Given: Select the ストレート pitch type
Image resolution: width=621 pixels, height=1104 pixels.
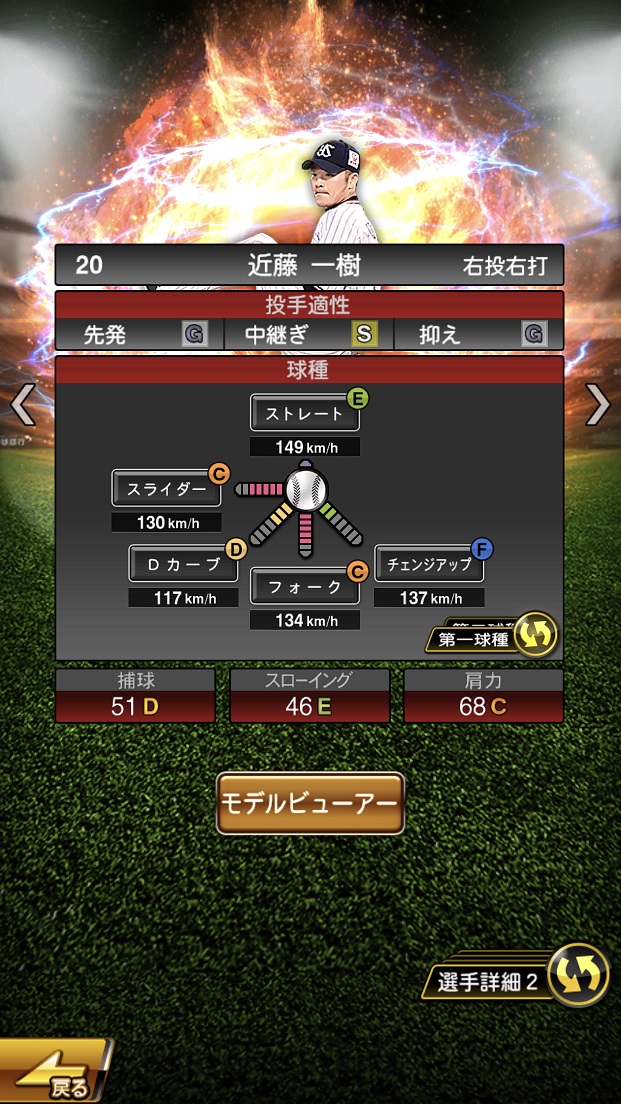Looking at the screenshot, I should click(304, 413).
